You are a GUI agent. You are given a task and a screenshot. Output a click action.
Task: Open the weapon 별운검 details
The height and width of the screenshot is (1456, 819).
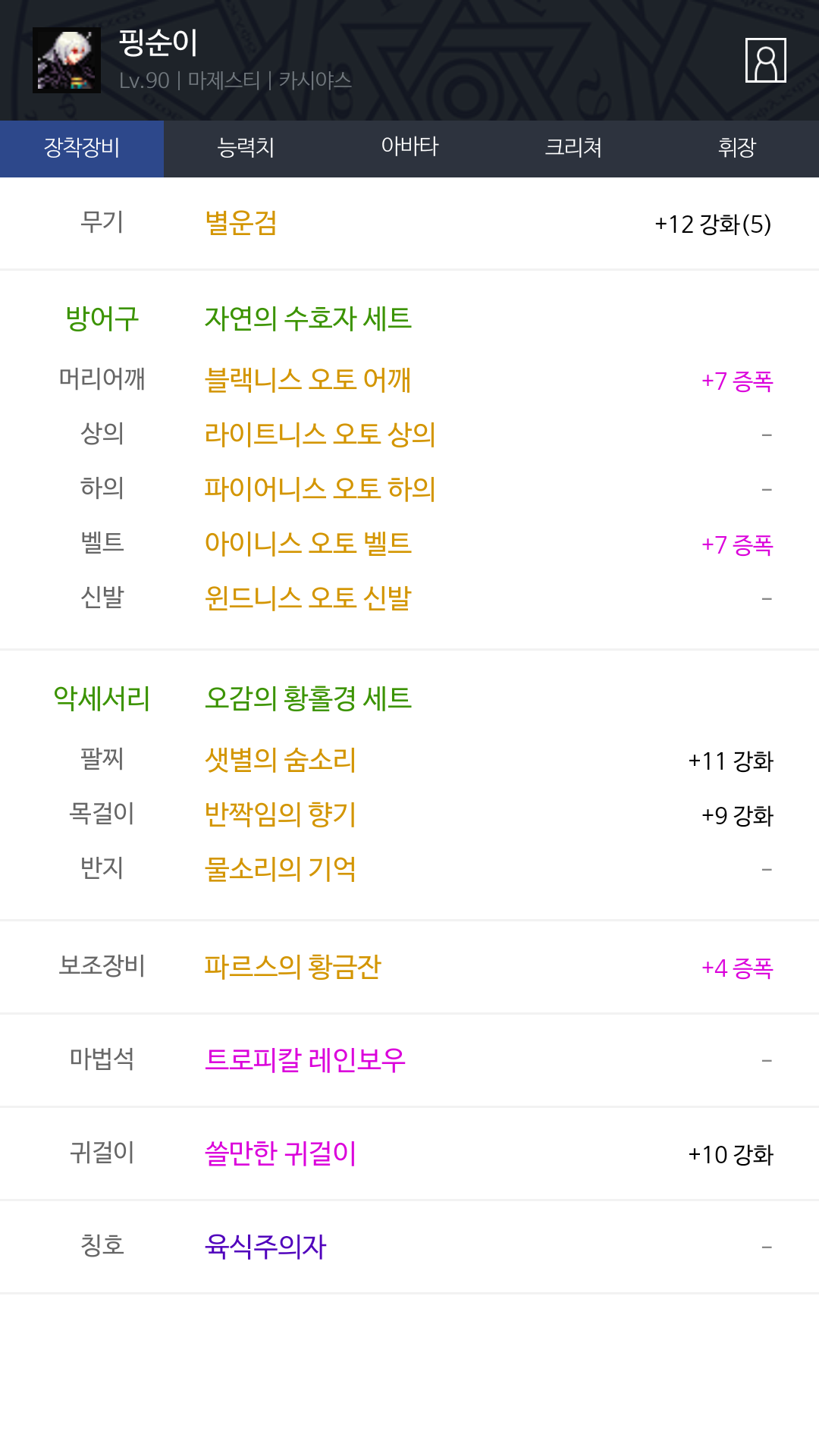pos(240,224)
